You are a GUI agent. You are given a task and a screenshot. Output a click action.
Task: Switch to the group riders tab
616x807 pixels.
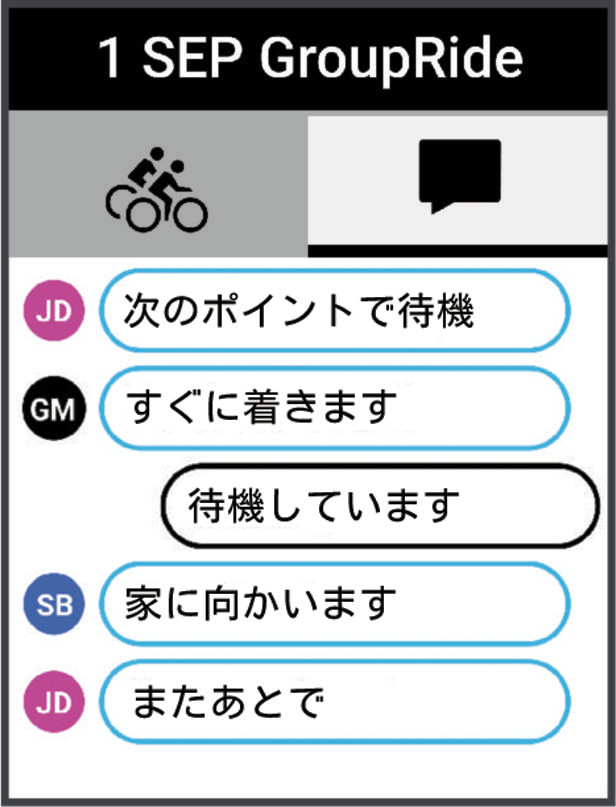pos(156,187)
